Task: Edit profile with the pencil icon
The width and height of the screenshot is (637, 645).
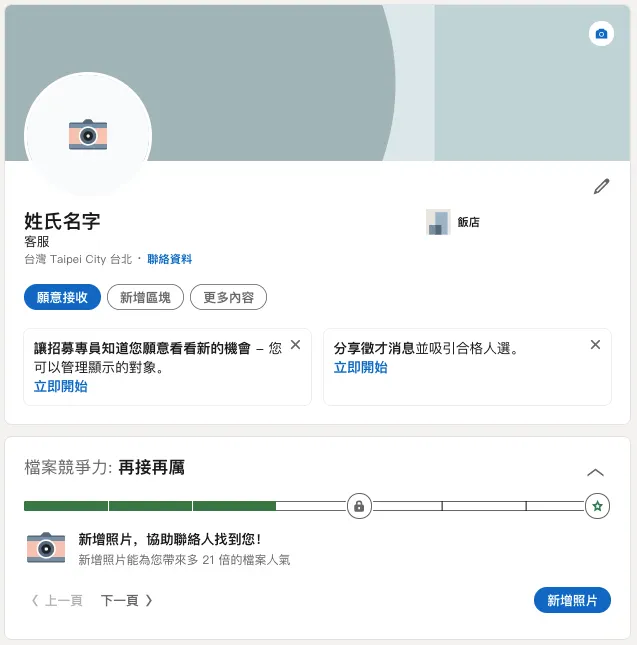Action: (x=601, y=186)
